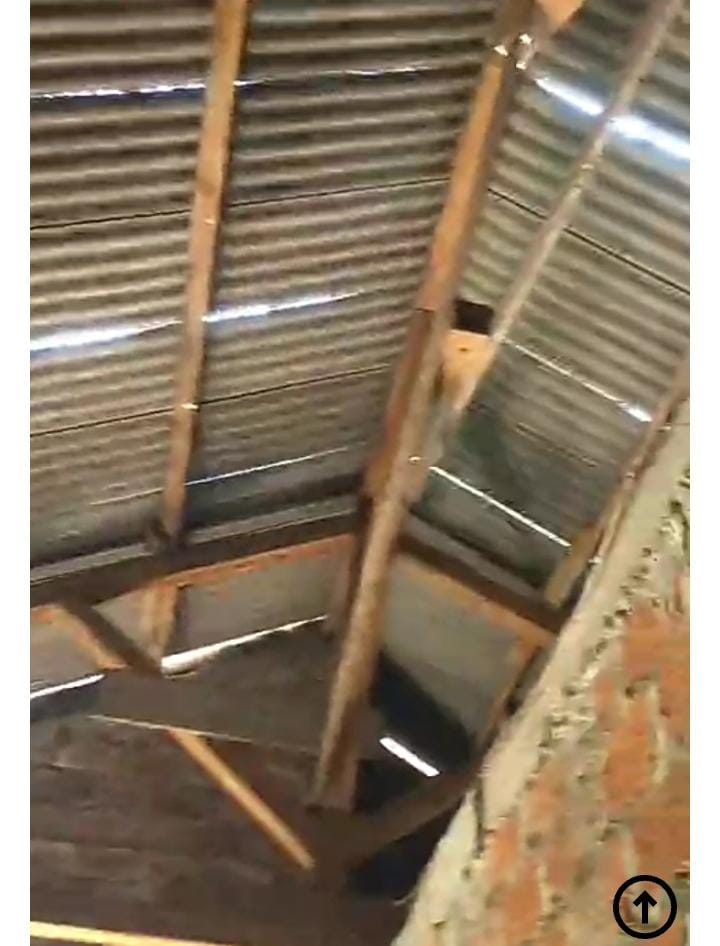Tap the circular up-arrow button
Image resolution: width=720 pixels, height=946 pixels.
(x=644, y=907)
